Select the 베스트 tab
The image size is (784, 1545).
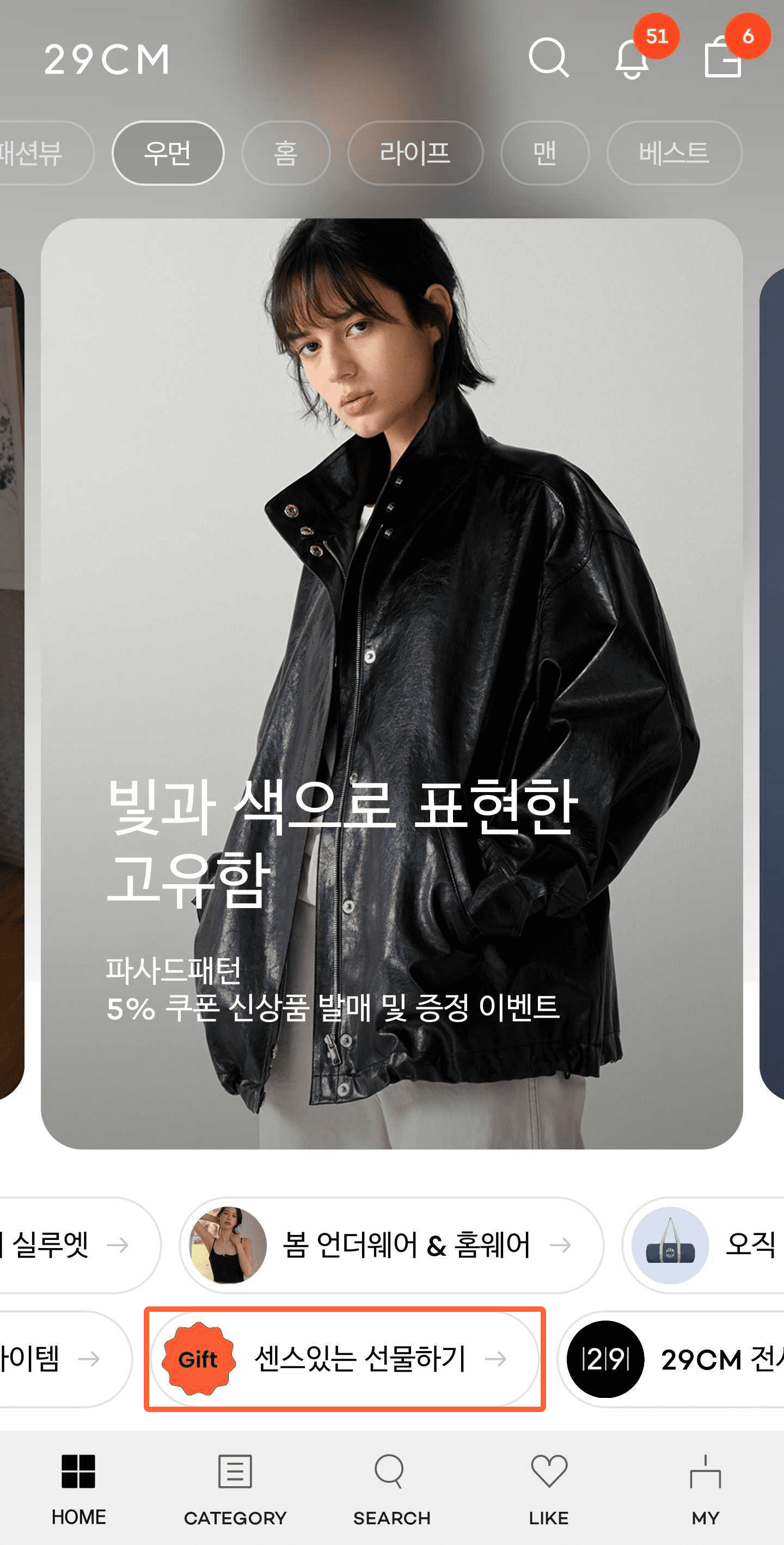click(x=673, y=153)
